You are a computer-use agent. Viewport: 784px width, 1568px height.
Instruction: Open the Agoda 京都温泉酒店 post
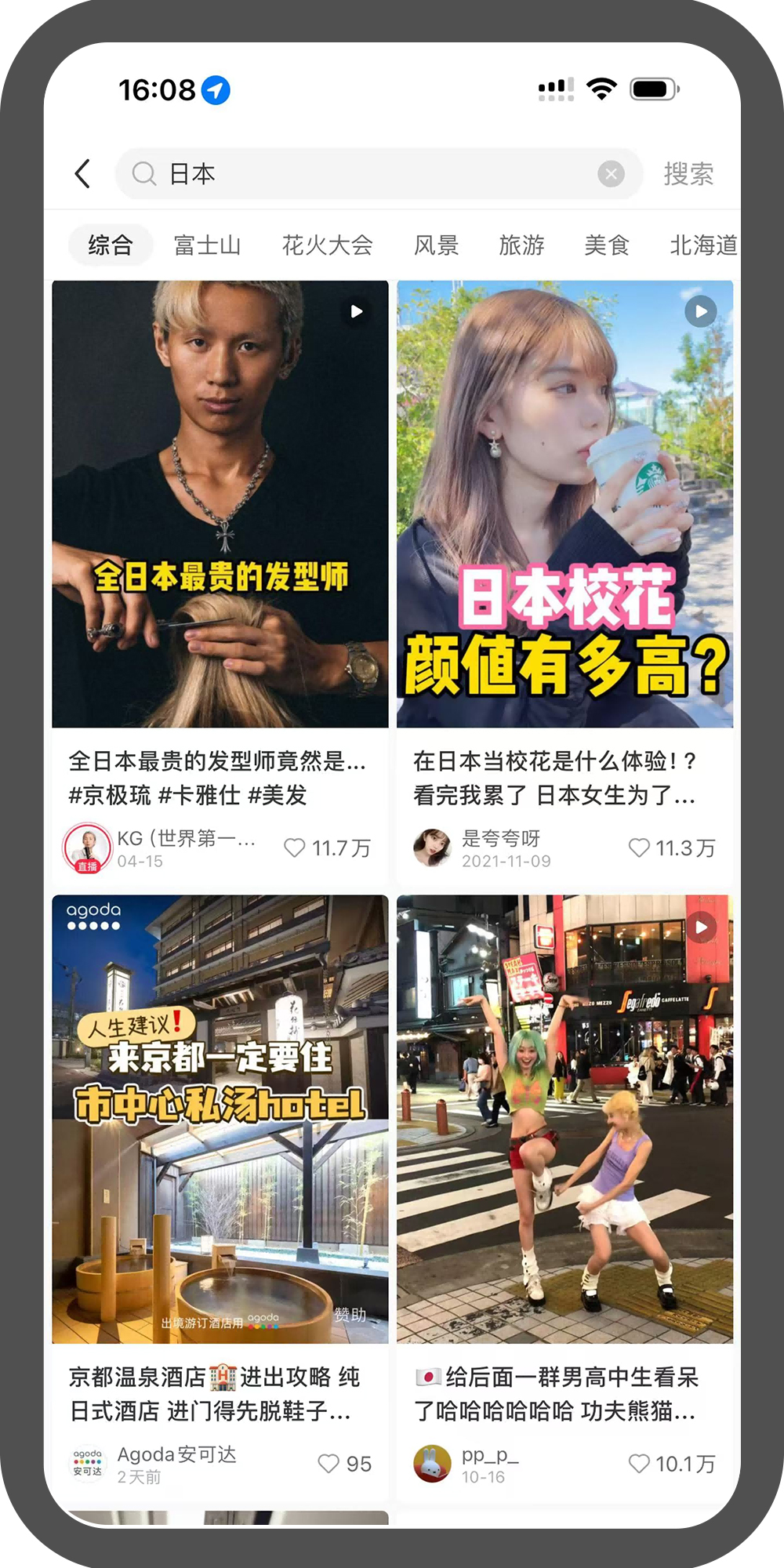(x=220, y=1120)
